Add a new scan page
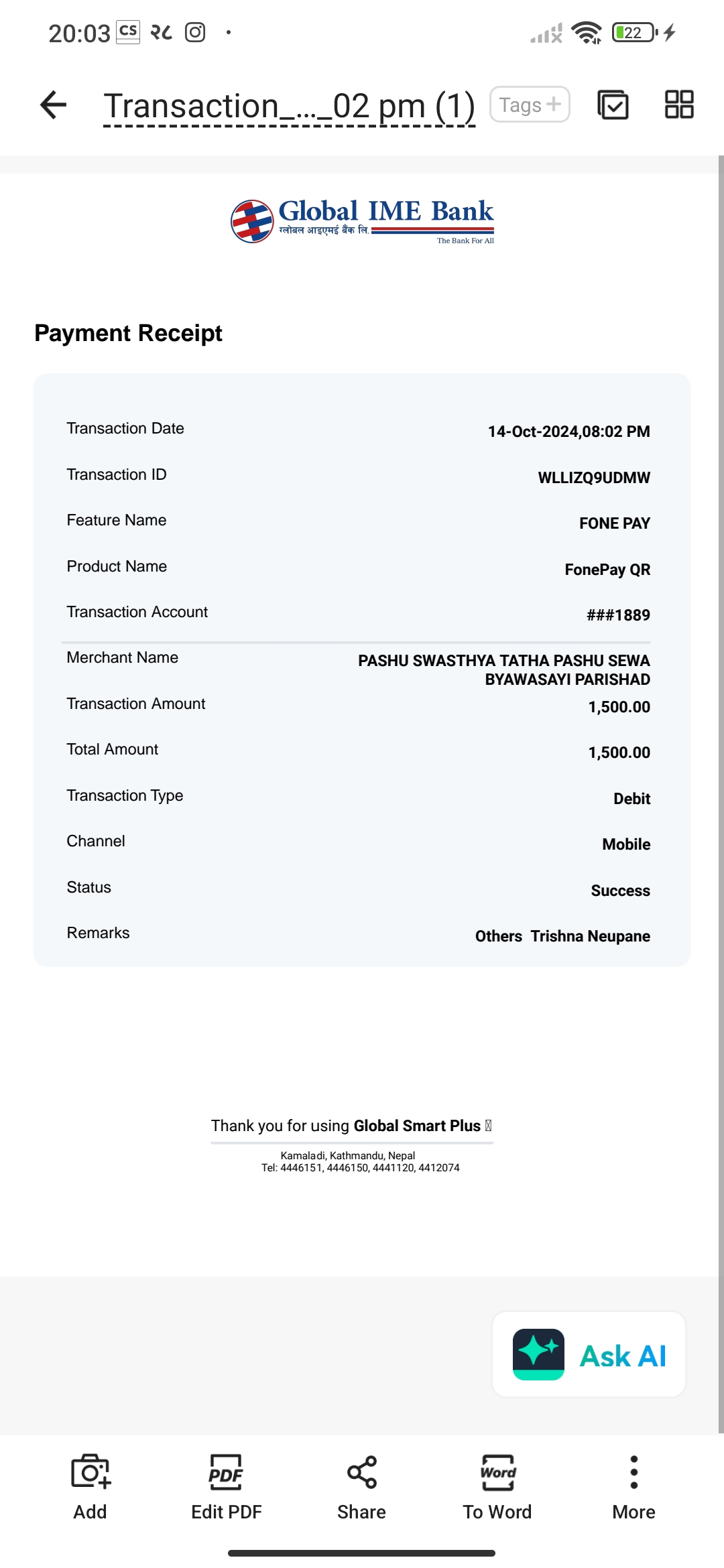This screenshot has width=724, height=1568. (x=90, y=1487)
